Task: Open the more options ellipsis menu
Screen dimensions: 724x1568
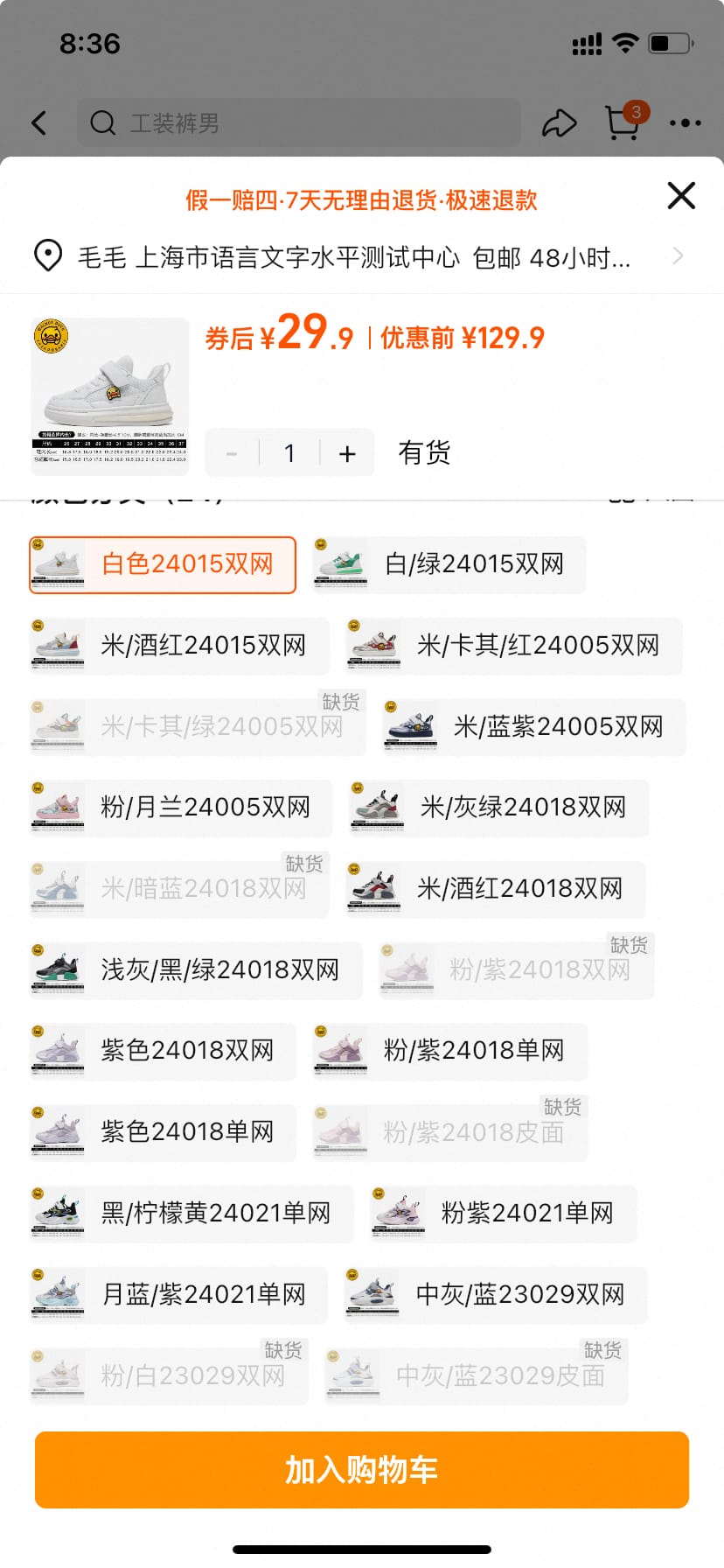Action: 686,122
